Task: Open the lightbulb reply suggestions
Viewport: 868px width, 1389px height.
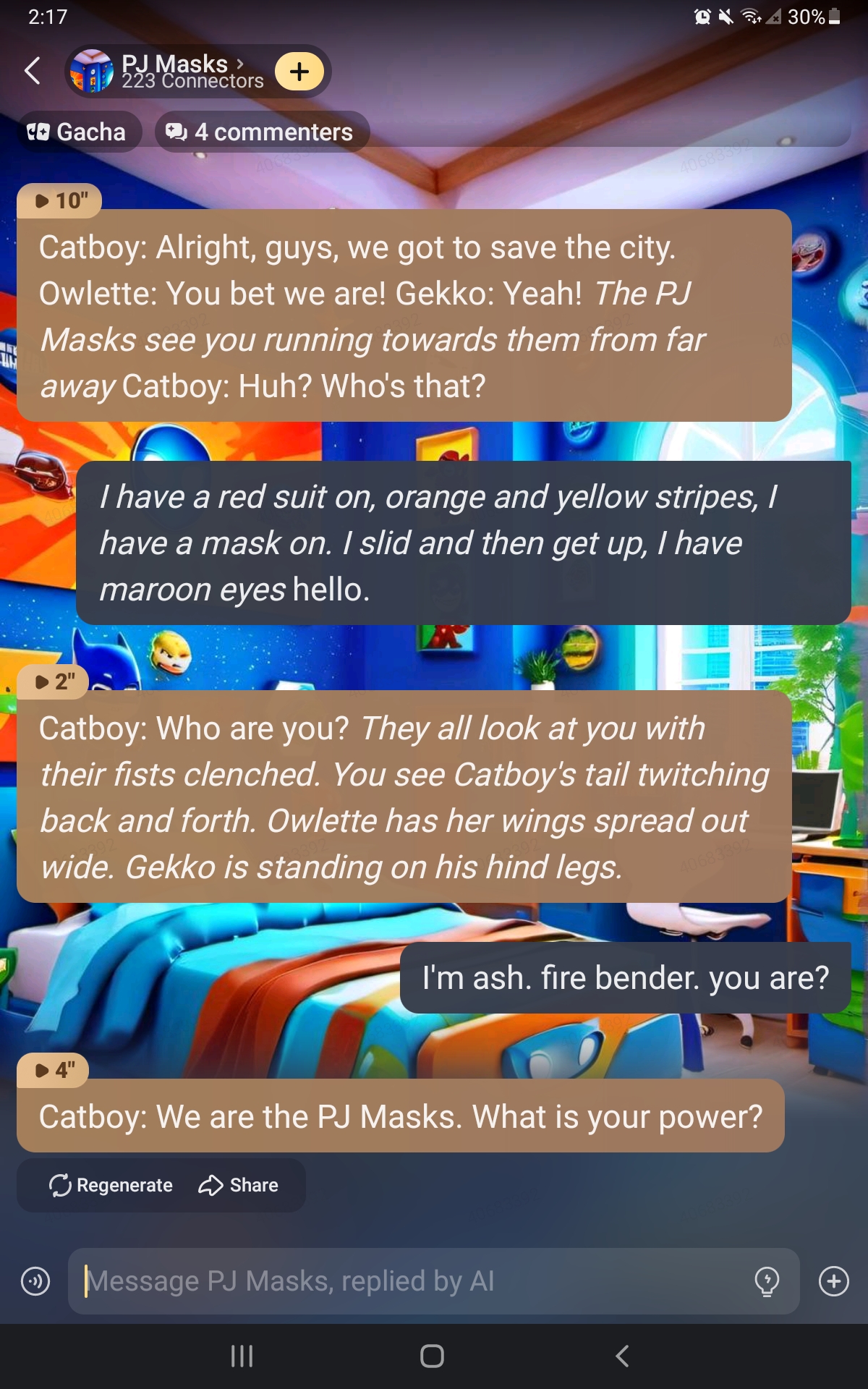Action: click(767, 1281)
